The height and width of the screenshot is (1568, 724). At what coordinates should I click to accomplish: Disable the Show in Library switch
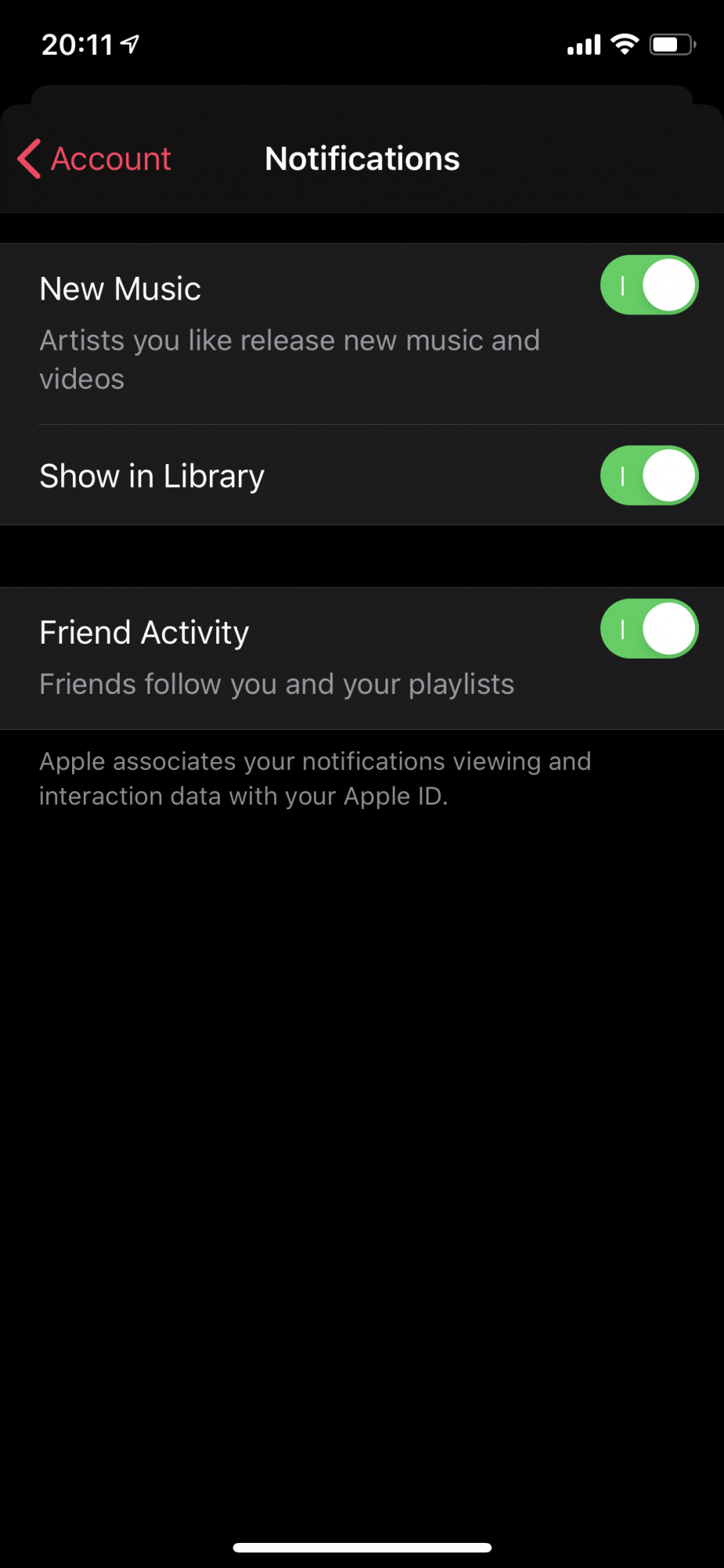click(649, 476)
